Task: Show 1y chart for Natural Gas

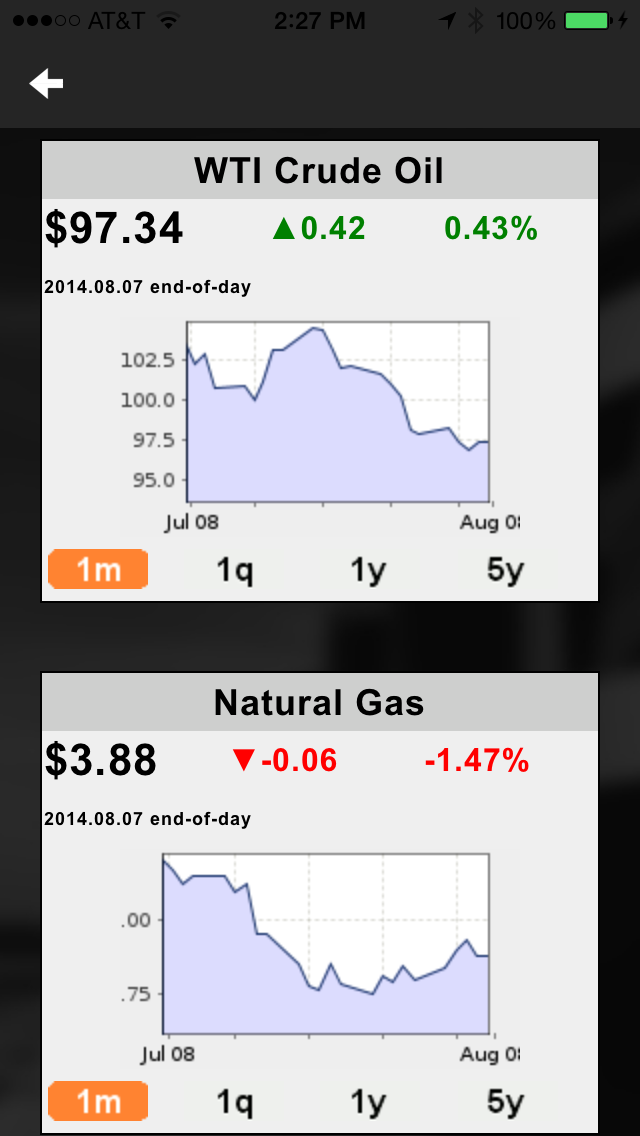Action: (x=368, y=1103)
